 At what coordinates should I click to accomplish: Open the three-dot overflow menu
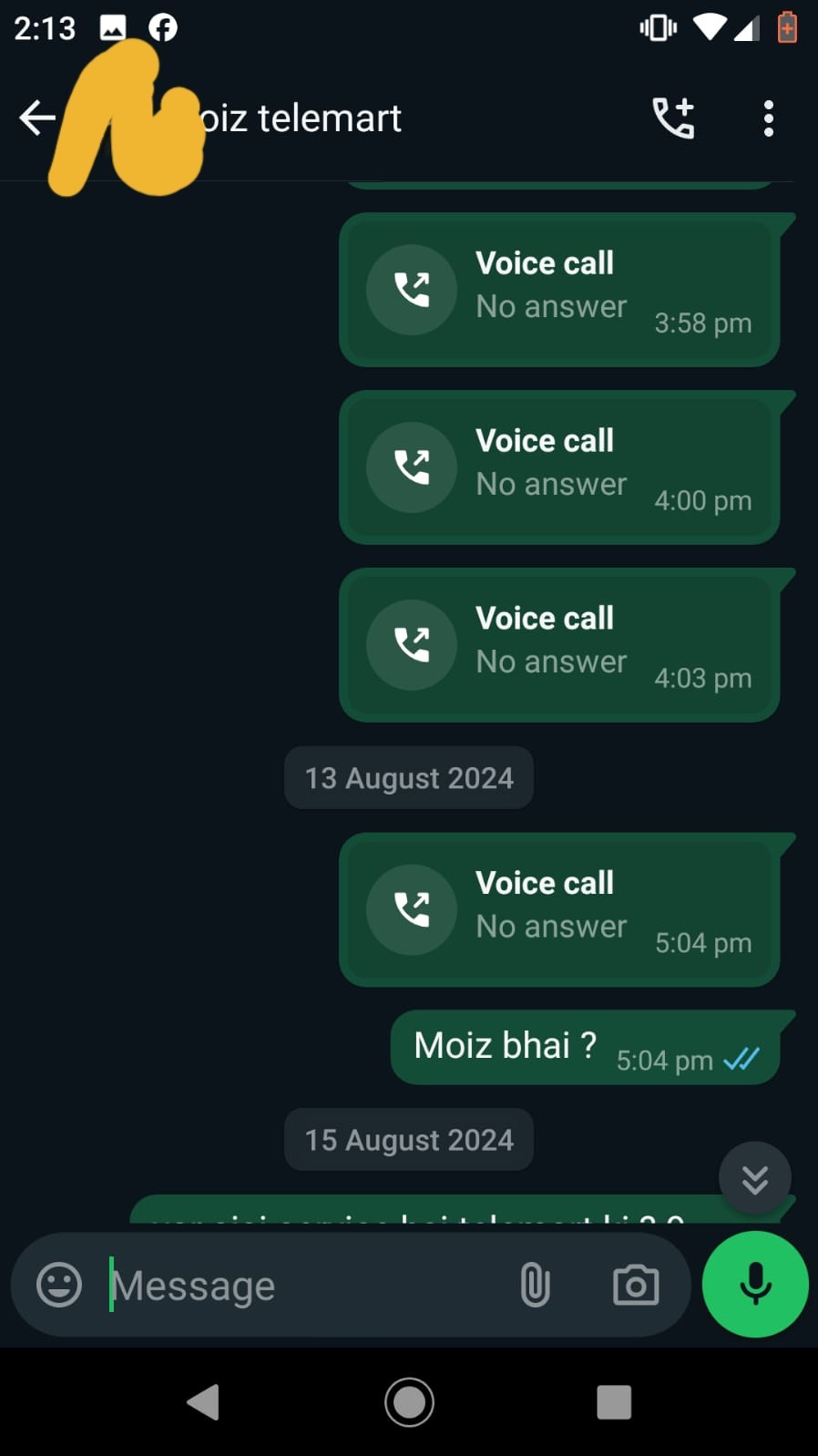point(768,118)
